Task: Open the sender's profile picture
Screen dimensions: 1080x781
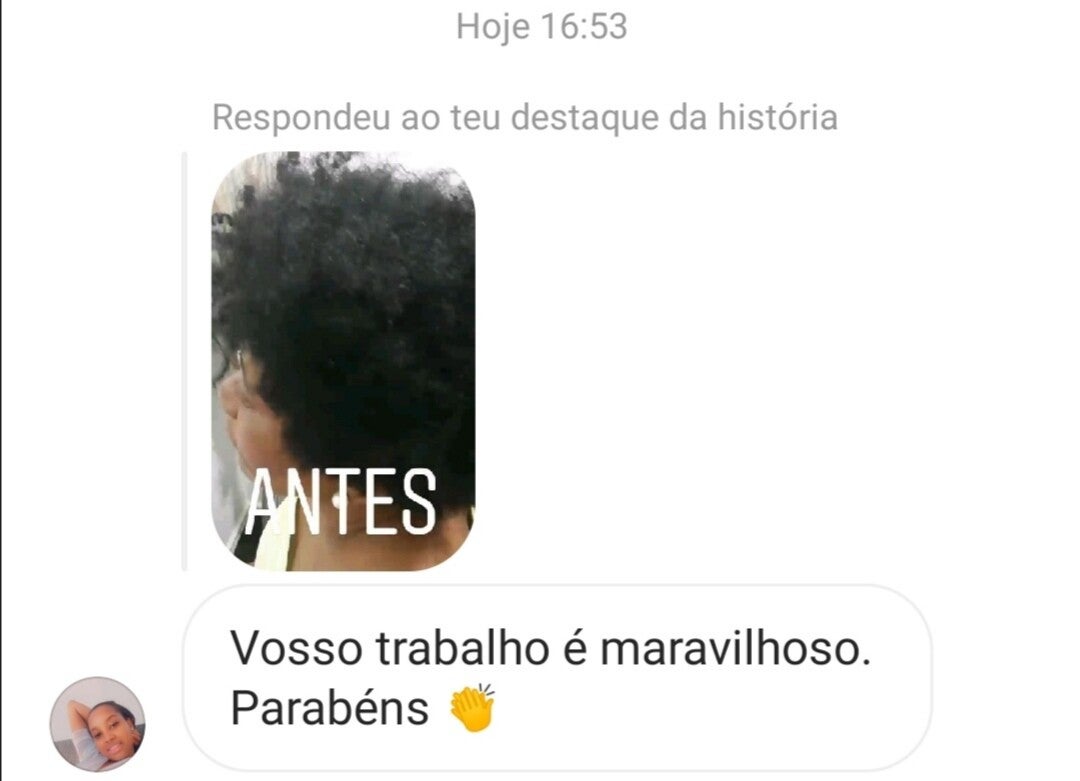Action: pyautogui.click(x=98, y=725)
